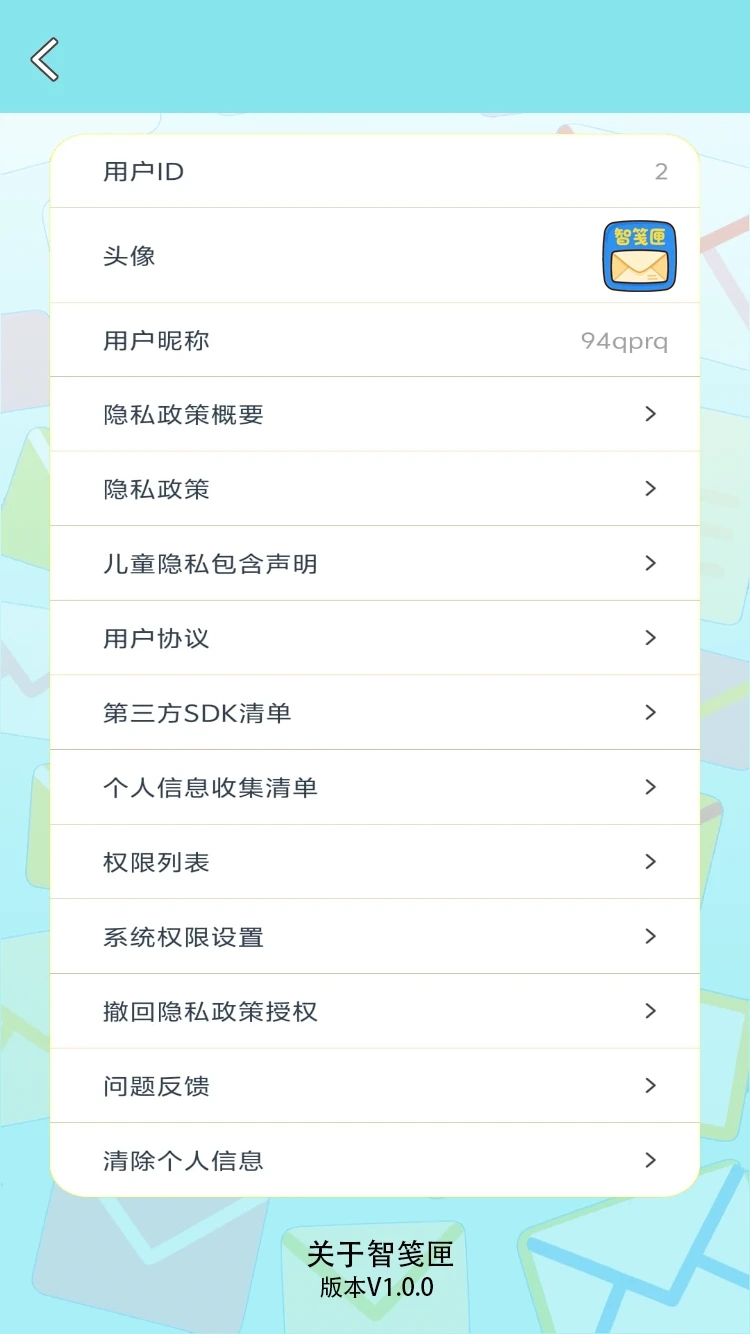Viewport: 750px width, 1334px height.
Task: Open 儿童隐私包含声明 via its arrow
Action: coord(650,563)
